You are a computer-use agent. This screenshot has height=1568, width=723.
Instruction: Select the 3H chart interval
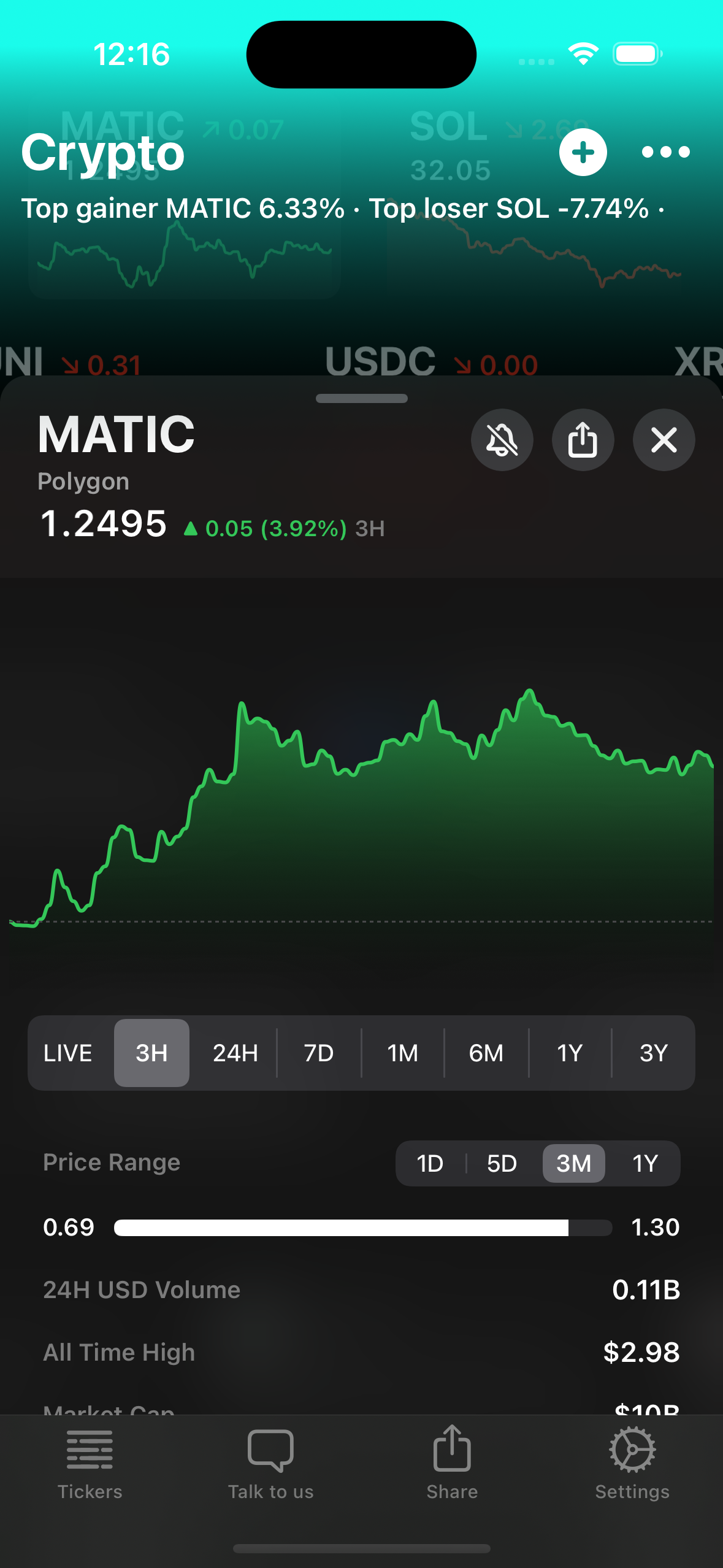click(151, 1053)
